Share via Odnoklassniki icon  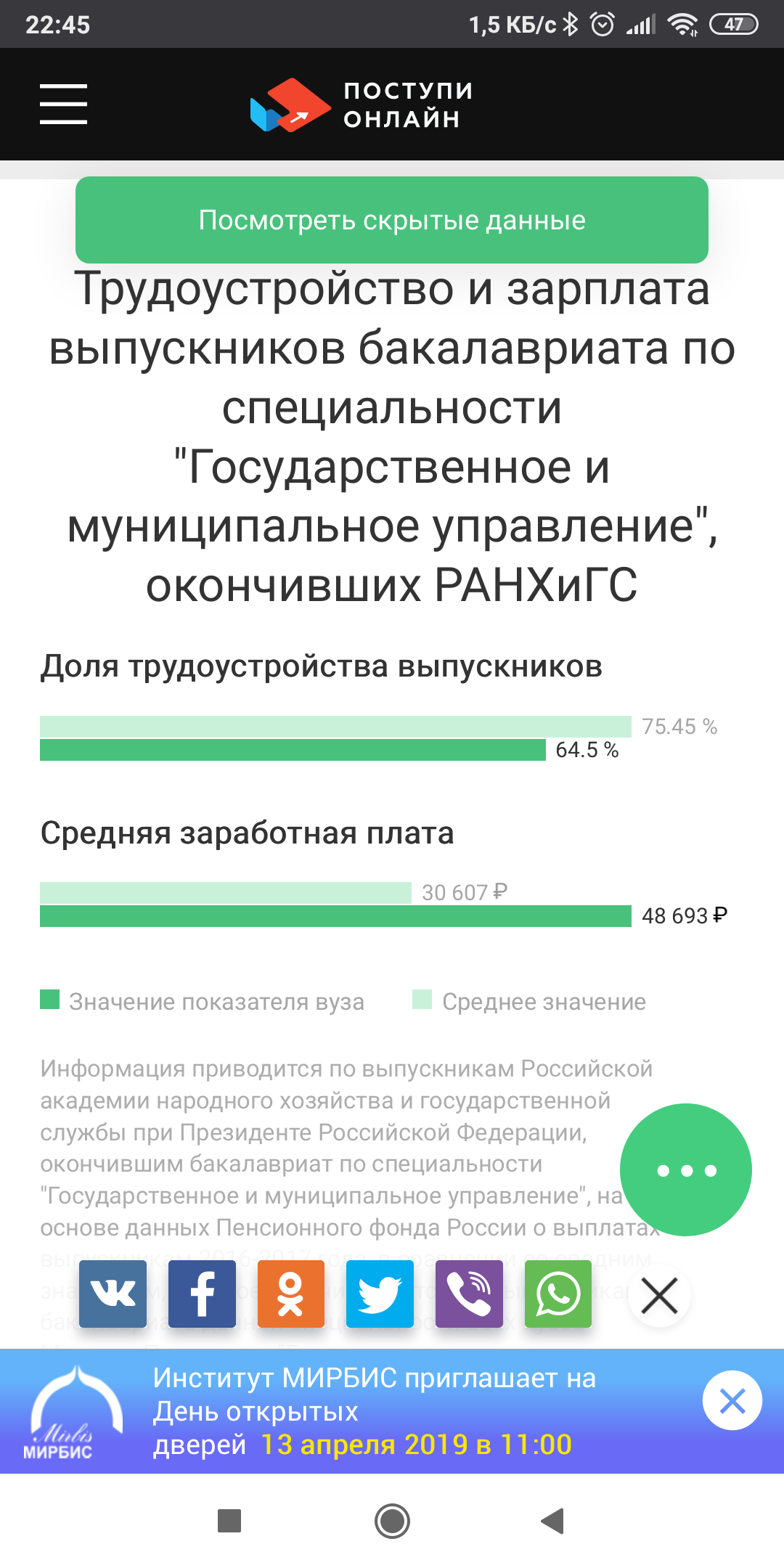click(x=291, y=1294)
